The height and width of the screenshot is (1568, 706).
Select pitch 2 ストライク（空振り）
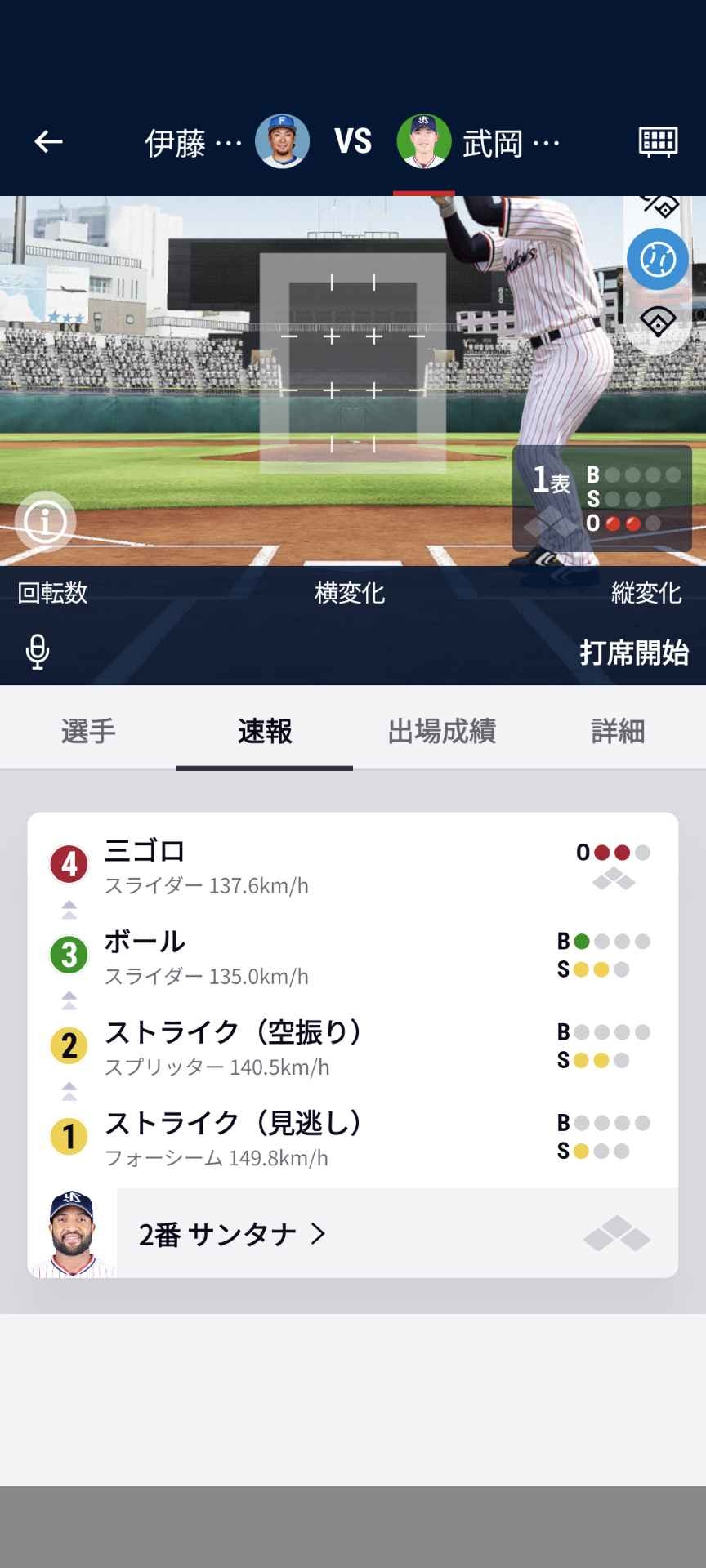tap(351, 1047)
